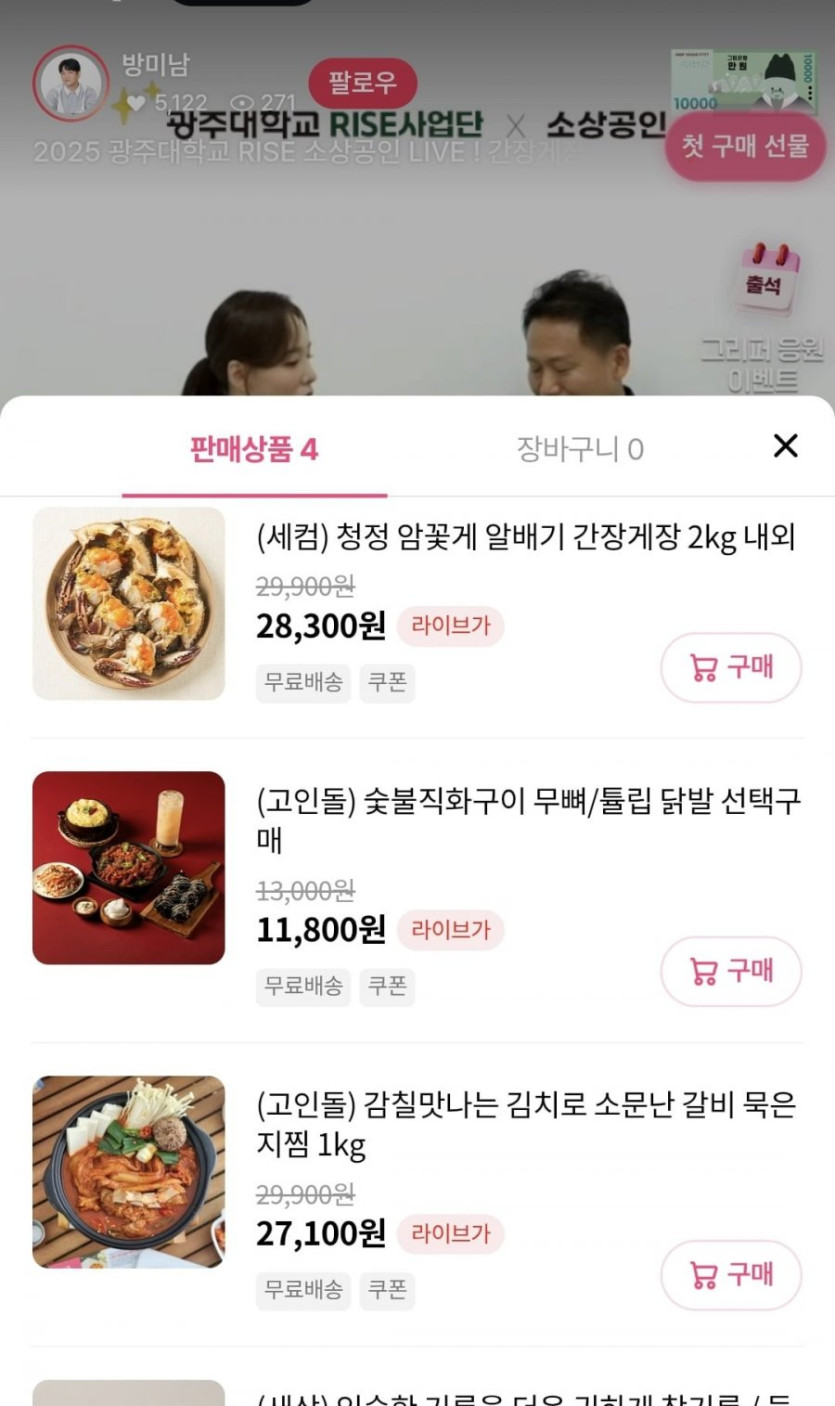Purchase the 갈비 묵은지찜 1kg

[731, 1275]
